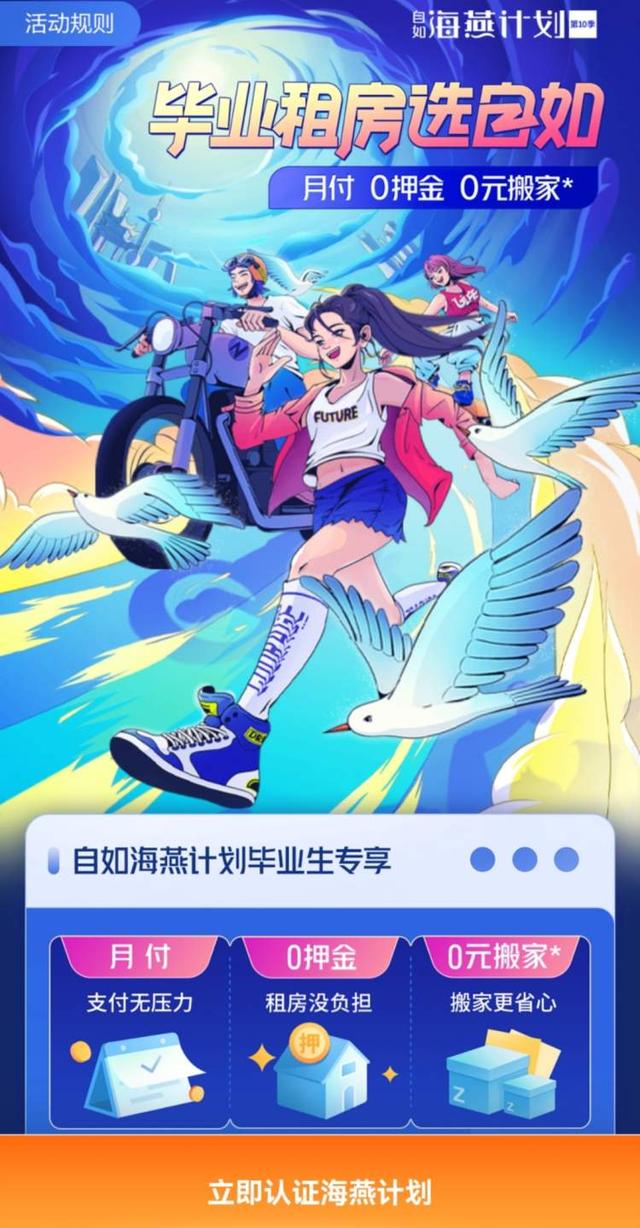Open the 活动规则 activity rules
Viewport: 640px width, 1228px height.
pyautogui.click(x=68, y=22)
